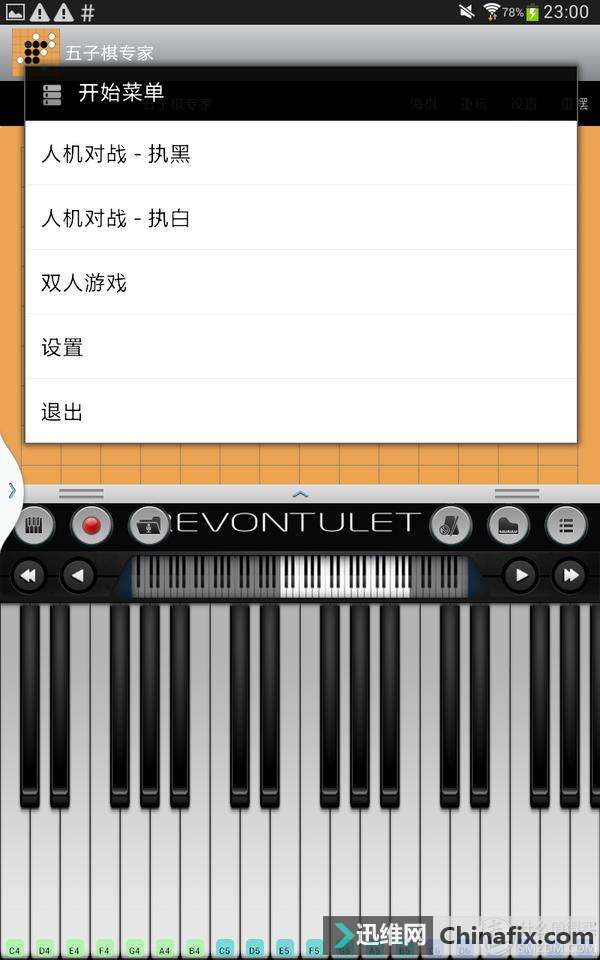Tap the keyboard layout icon
This screenshot has width=600, height=960.
pyautogui.click(x=34, y=525)
